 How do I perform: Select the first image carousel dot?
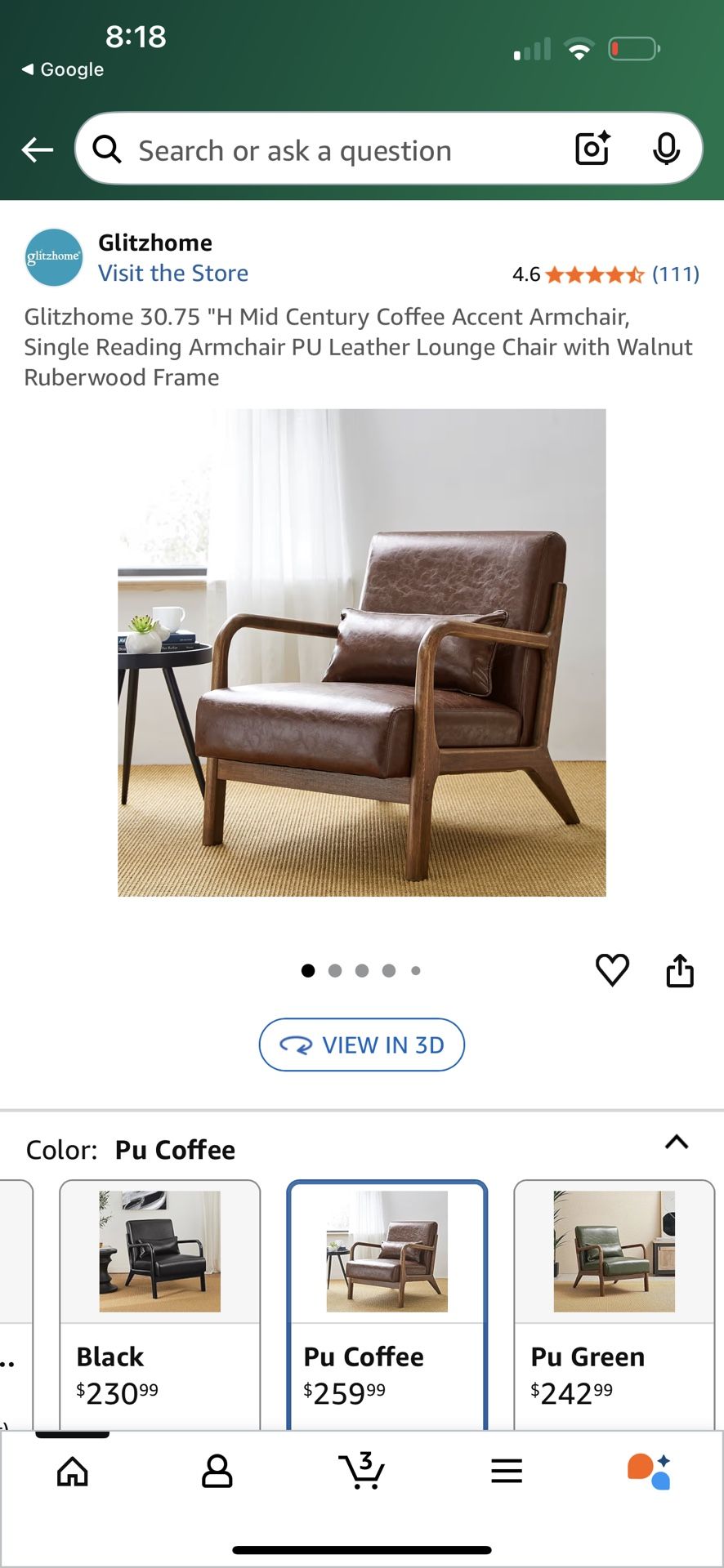308,970
